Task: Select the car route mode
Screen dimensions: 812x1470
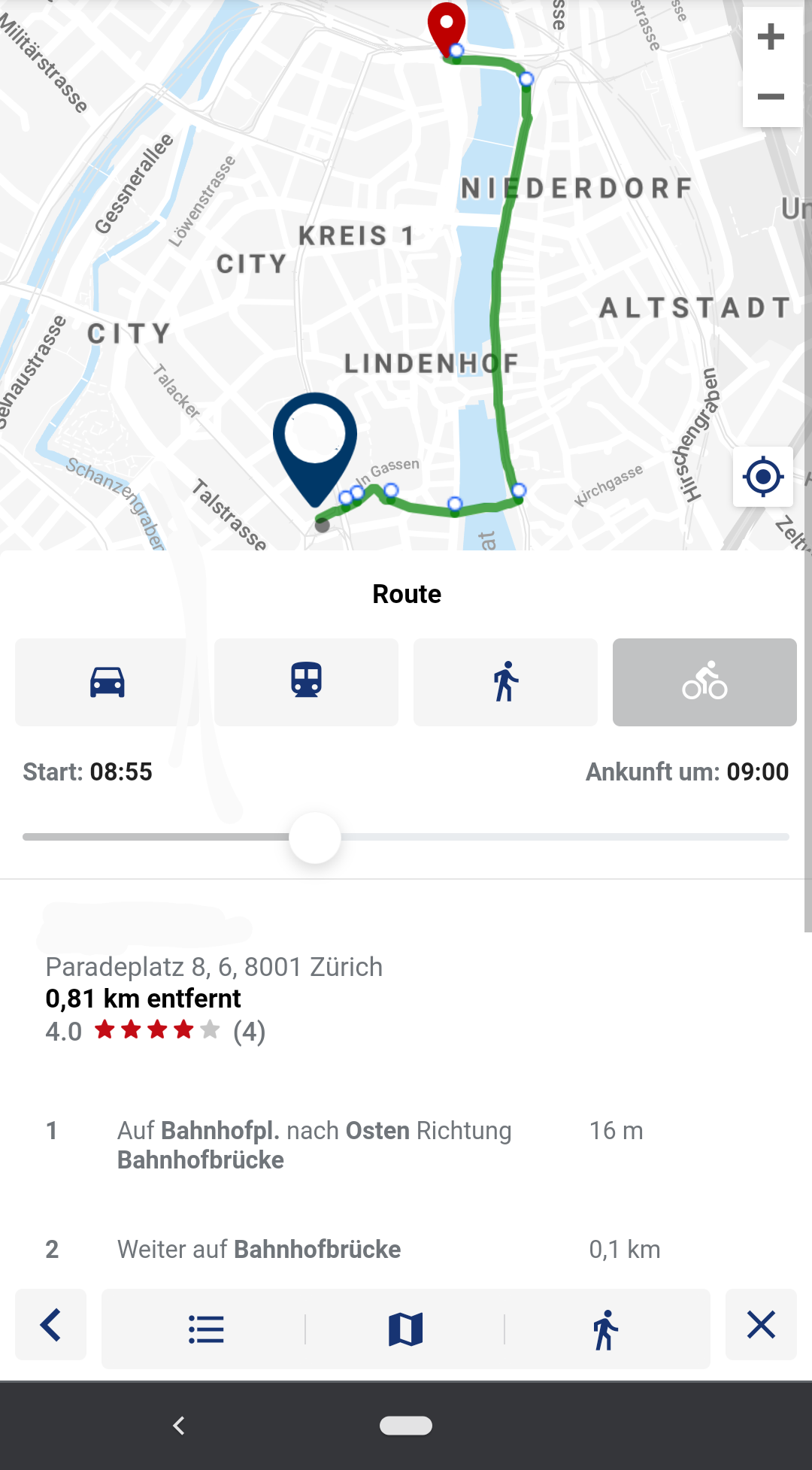Action: point(105,682)
